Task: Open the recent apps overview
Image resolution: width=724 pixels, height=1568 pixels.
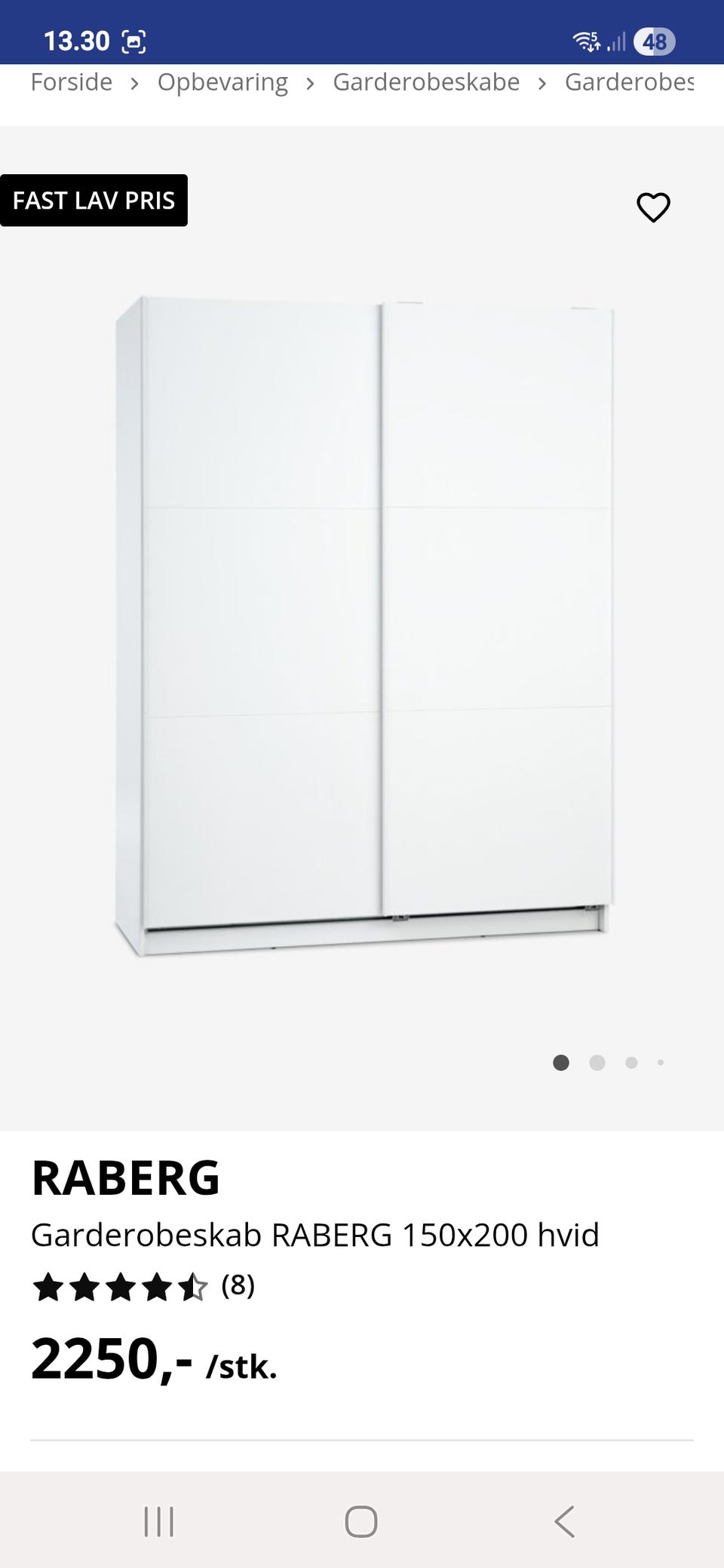Action: pyautogui.click(x=159, y=1521)
